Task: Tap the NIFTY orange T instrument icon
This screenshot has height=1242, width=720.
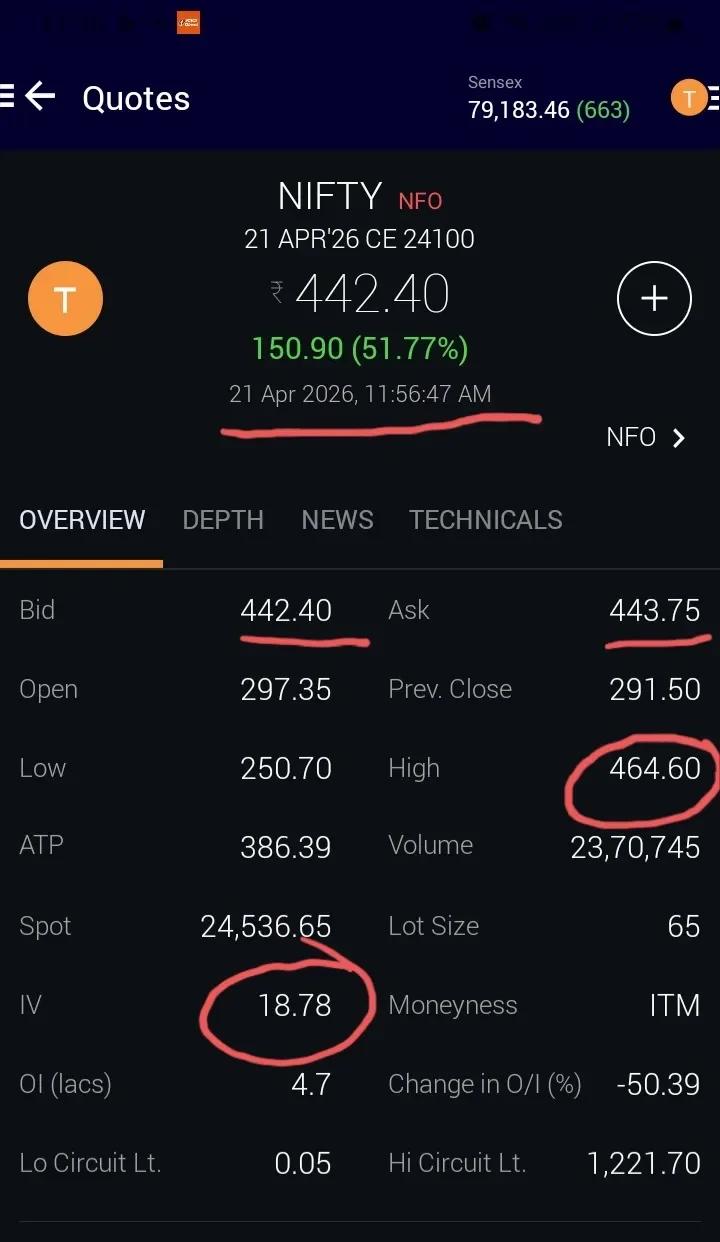Action: pyautogui.click(x=66, y=298)
